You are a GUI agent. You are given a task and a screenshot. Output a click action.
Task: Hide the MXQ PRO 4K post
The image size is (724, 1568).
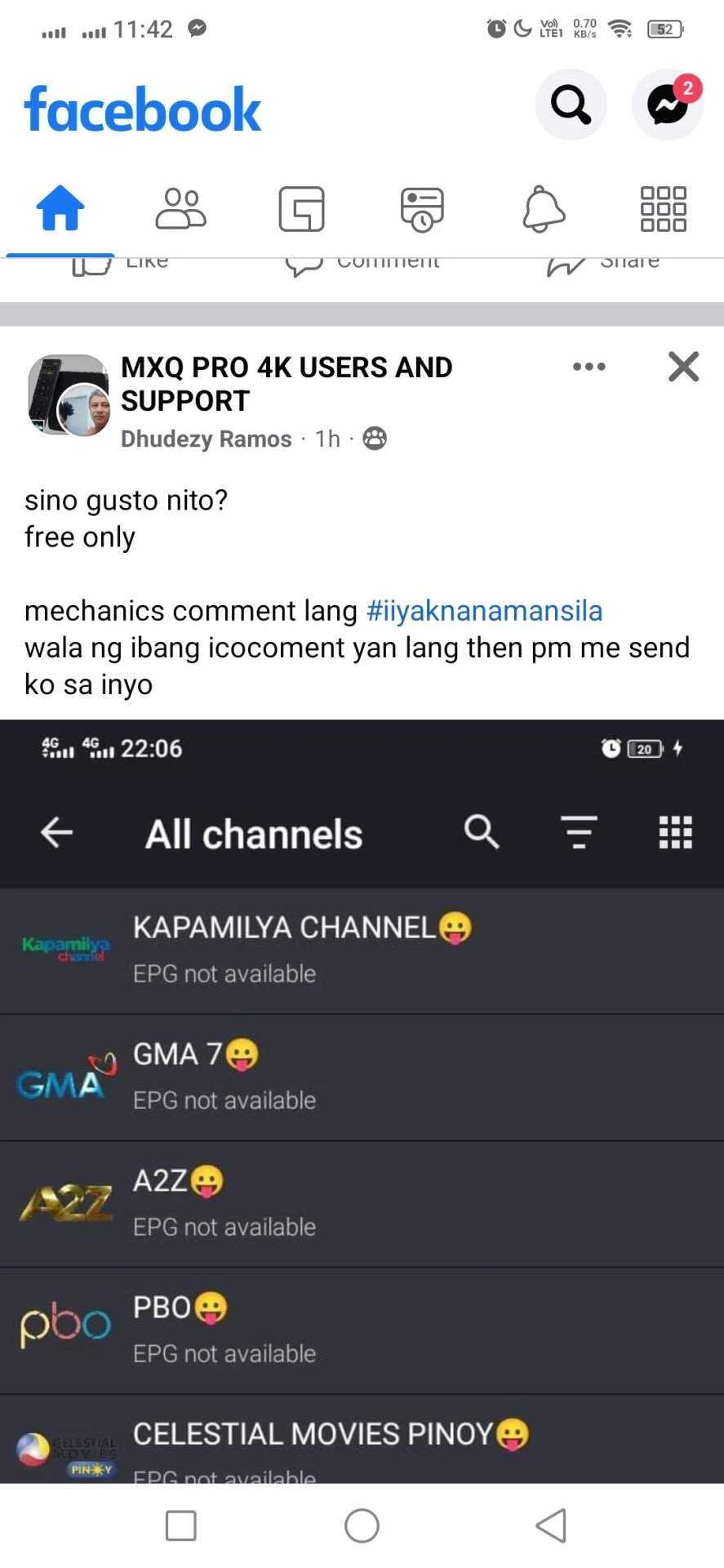coord(683,367)
